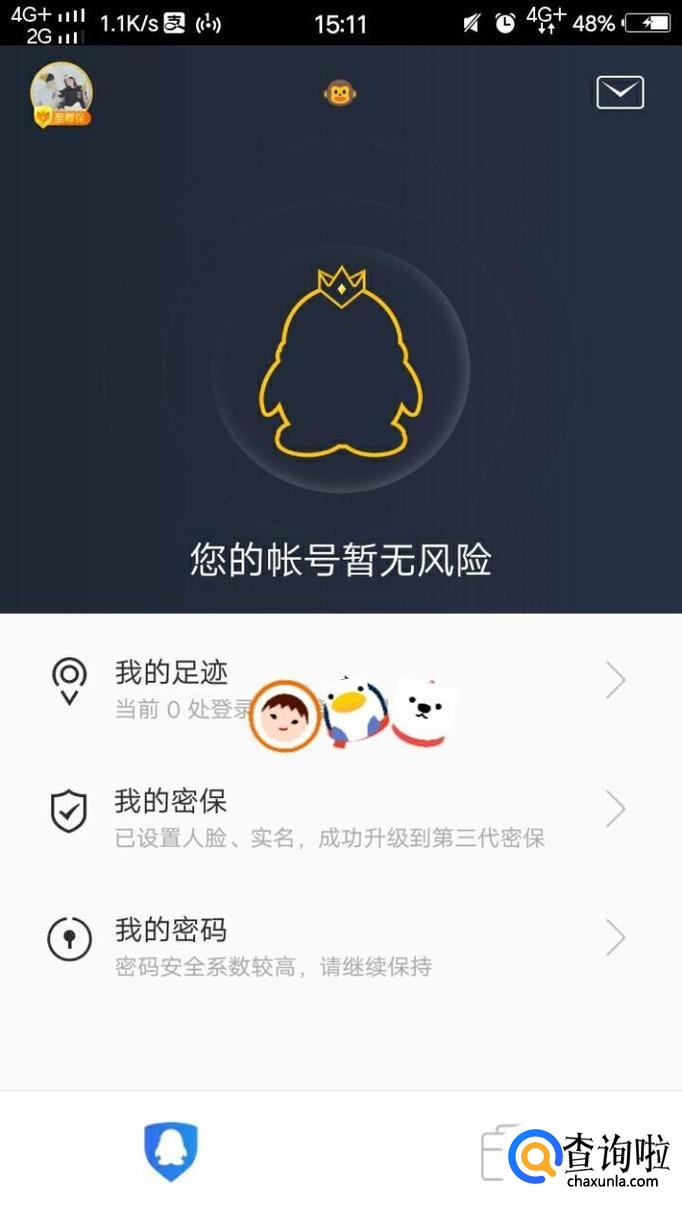This screenshot has height=1212, width=682.
Task: Tap the monkey emoji icon
Action: [x=340, y=94]
